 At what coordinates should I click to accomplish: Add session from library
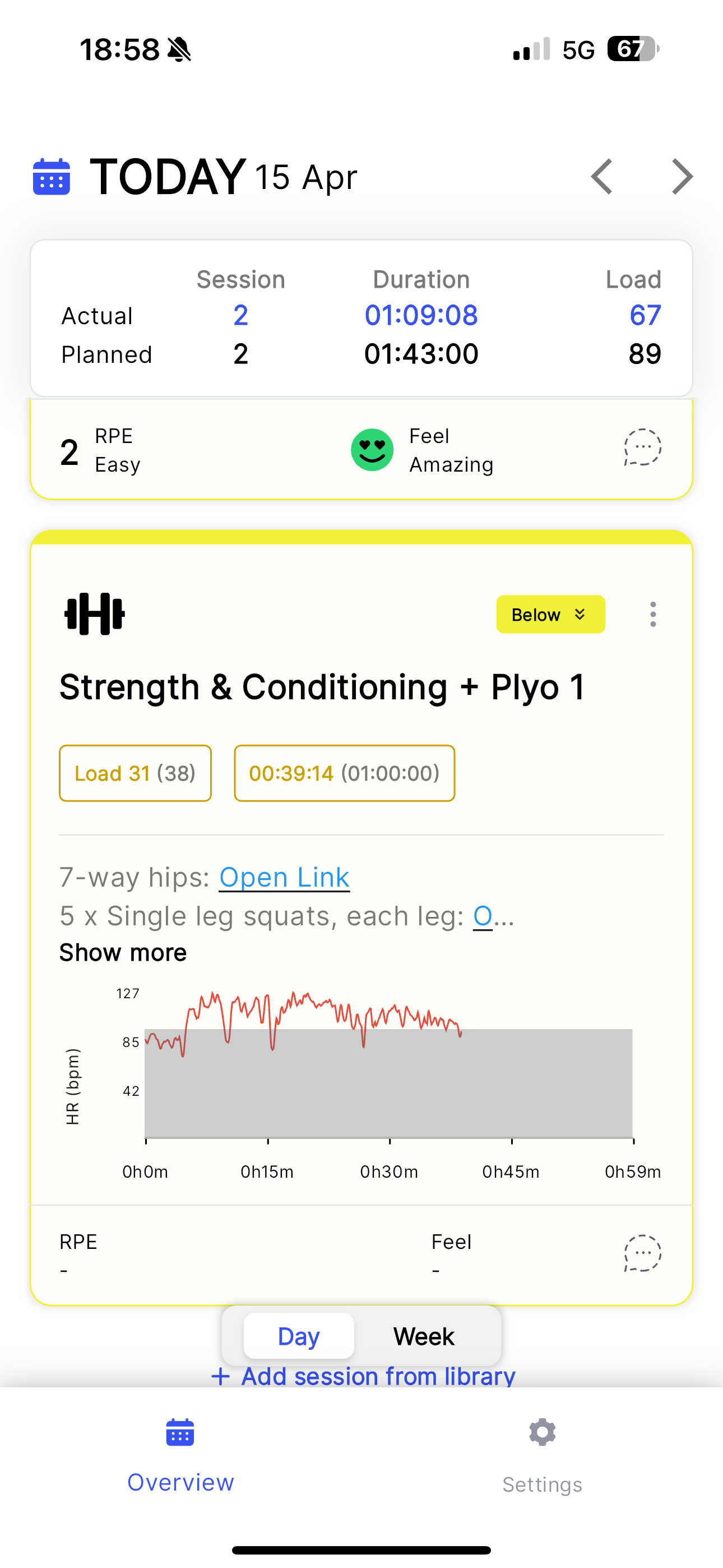363,1376
